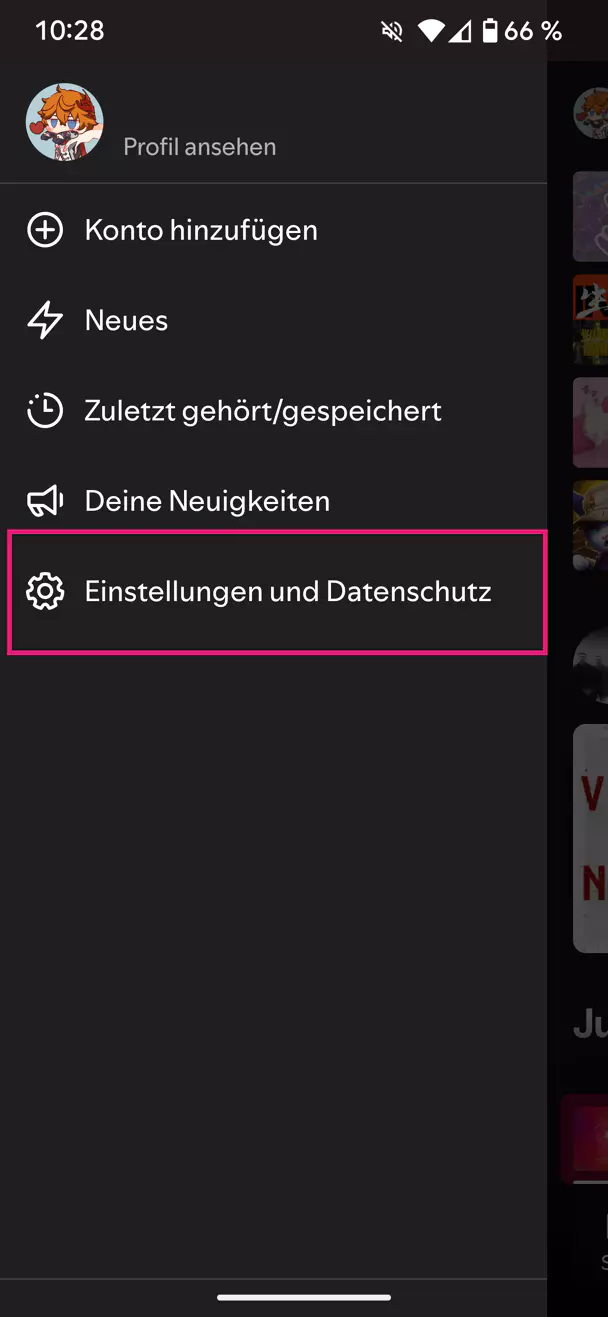Image resolution: width=608 pixels, height=1317 pixels.
Task: Open Zuletzt gehört/gespeichert
Action: pyautogui.click(x=262, y=410)
